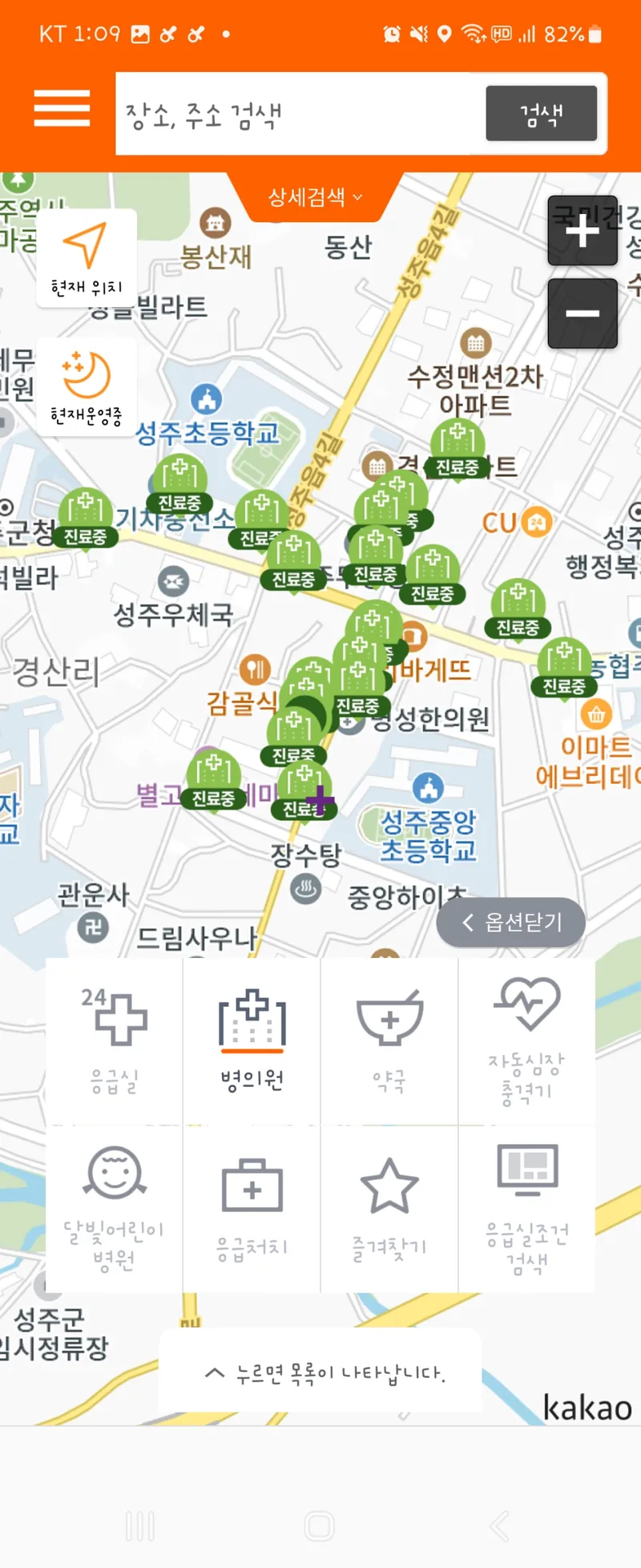Screen dimensions: 641x1568
Task: Close options with 옵션닫기
Action: coord(511,922)
